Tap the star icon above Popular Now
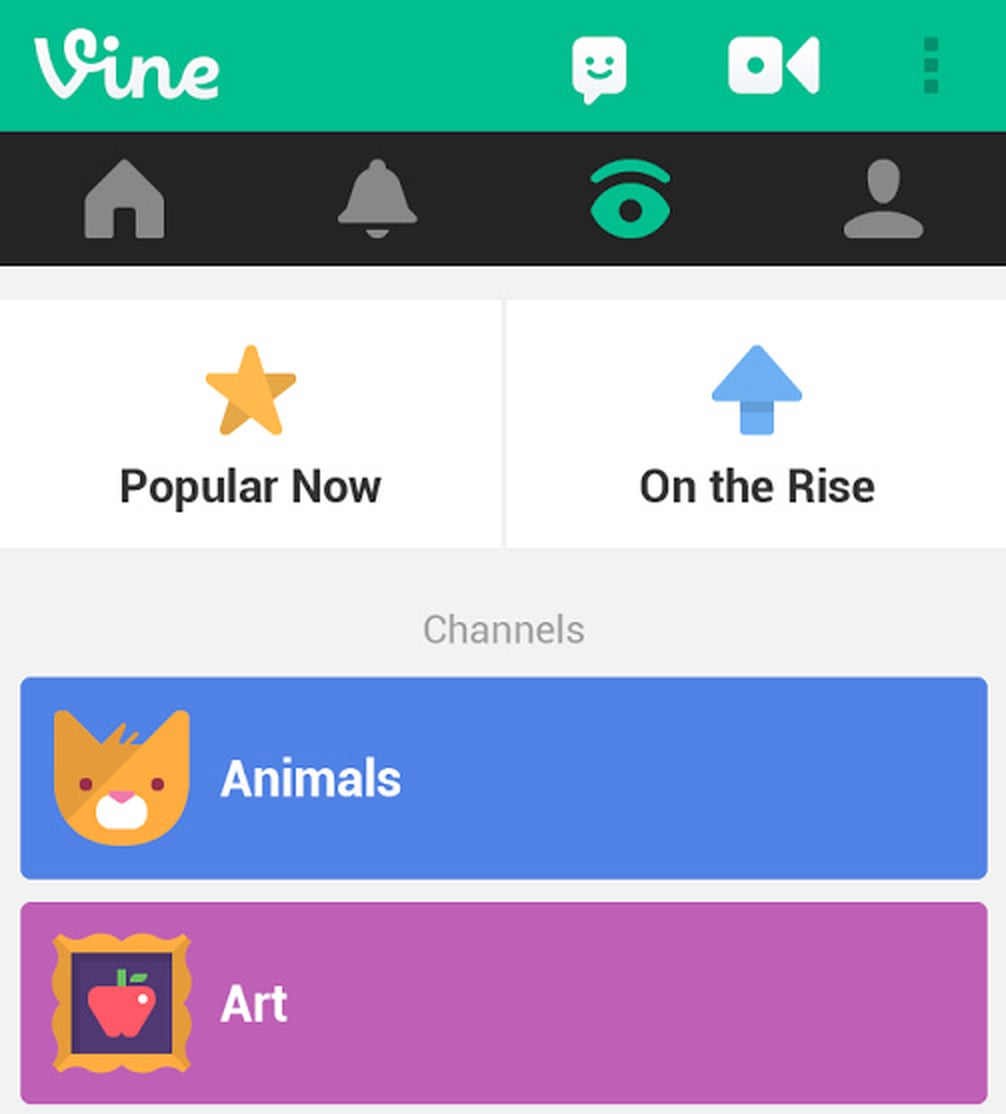 coord(249,391)
